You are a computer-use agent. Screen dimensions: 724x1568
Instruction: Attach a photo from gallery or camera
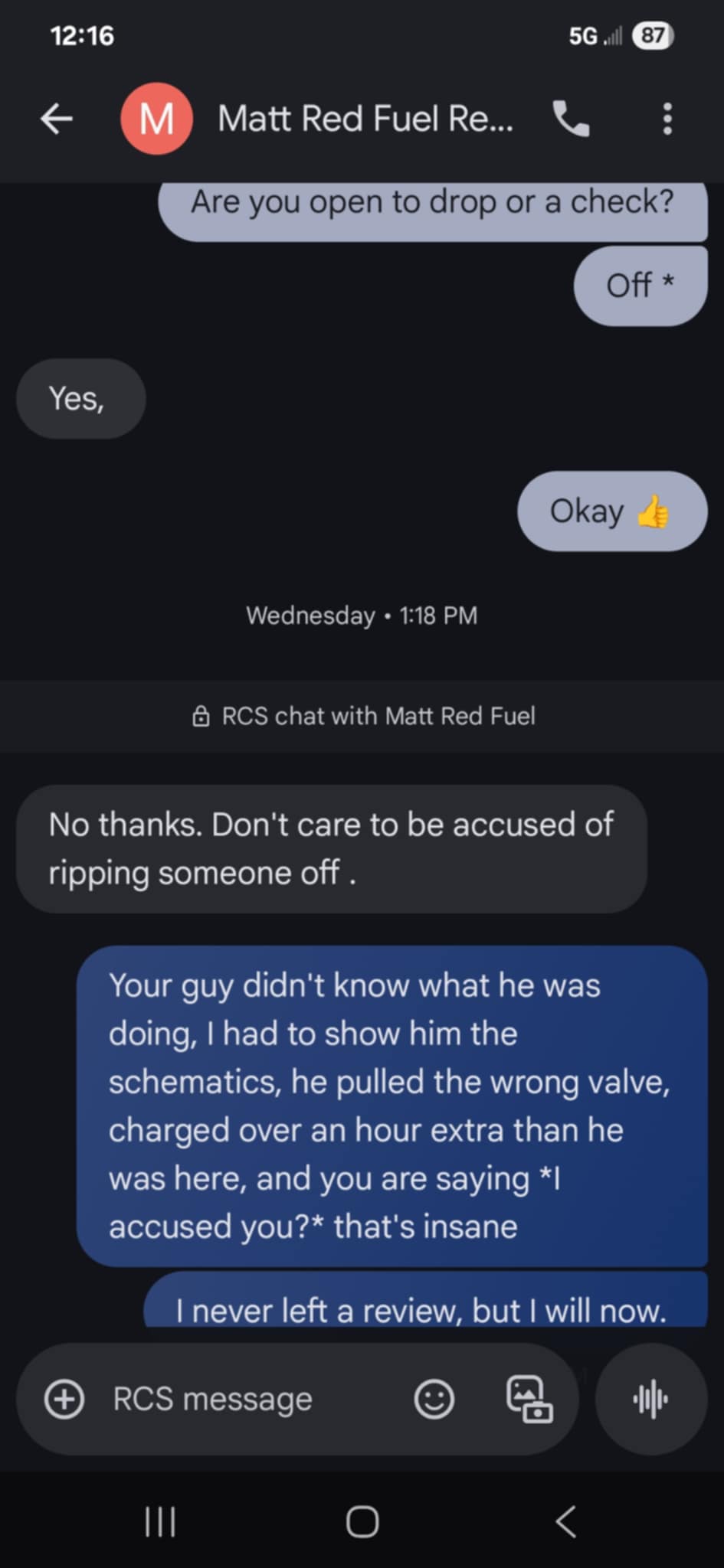tap(529, 1399)
